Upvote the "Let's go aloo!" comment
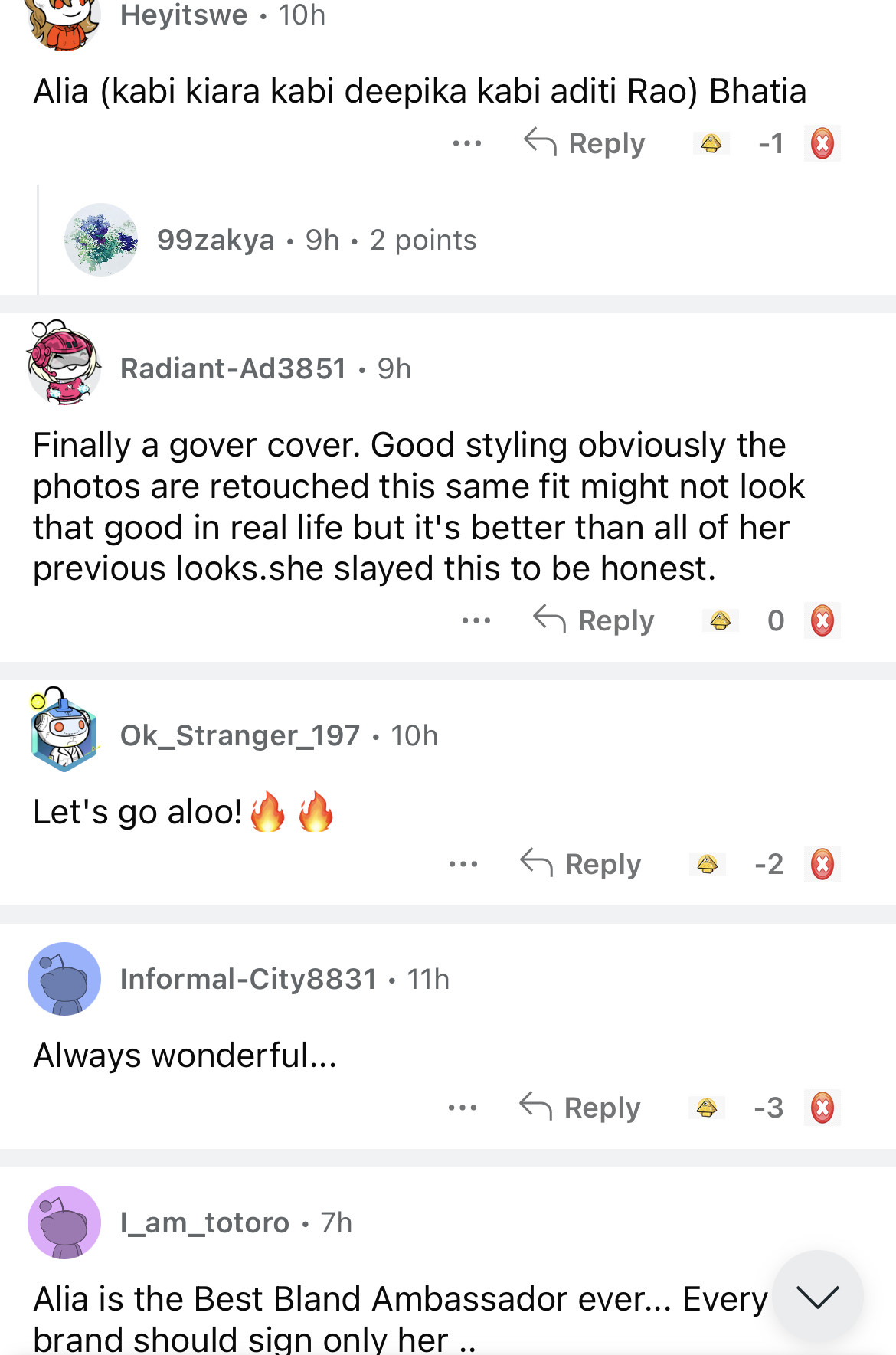 pos(708,864)
